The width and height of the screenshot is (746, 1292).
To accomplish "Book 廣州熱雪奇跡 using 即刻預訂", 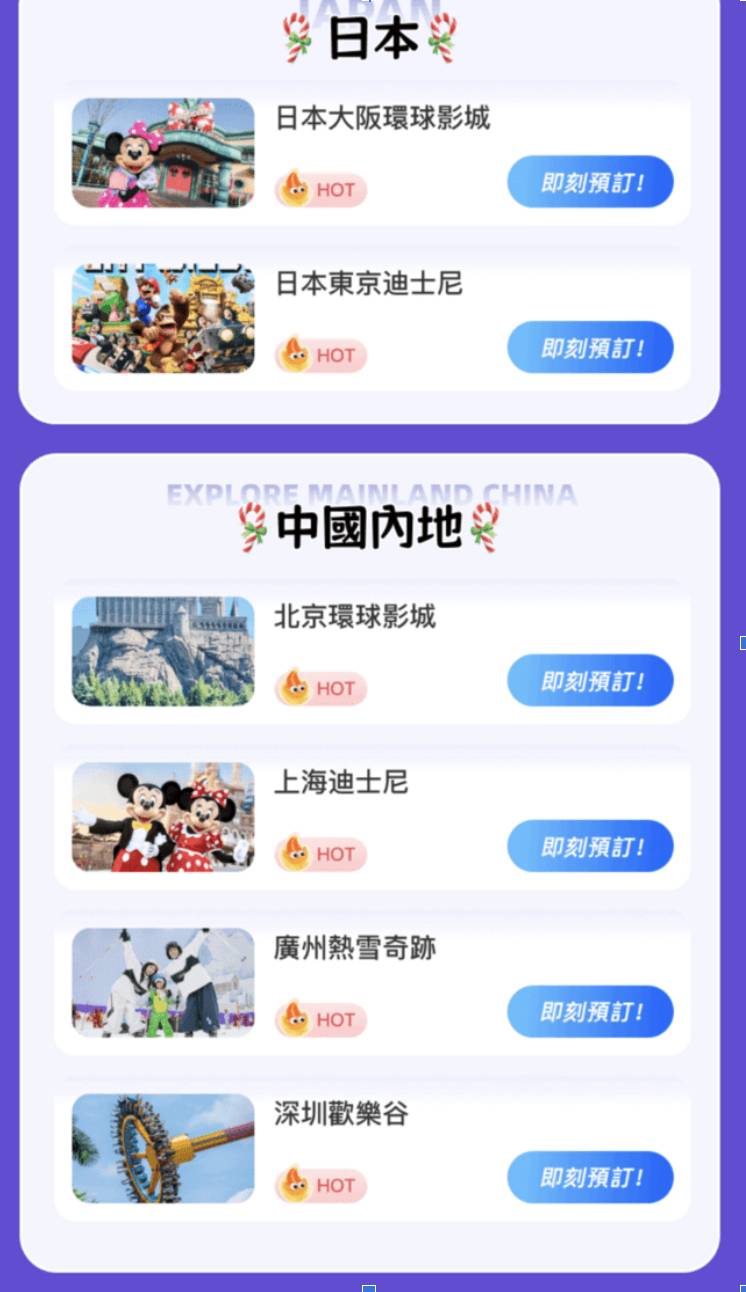I will click(x=590, y=1011).
